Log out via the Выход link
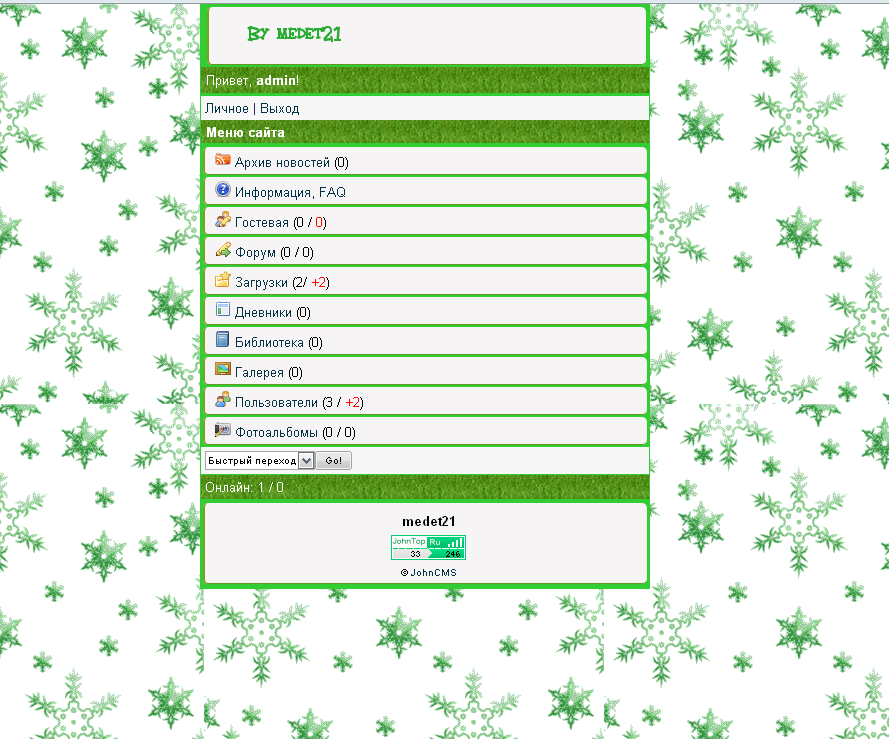Screen dimensions: 889x739 (279, 108)
